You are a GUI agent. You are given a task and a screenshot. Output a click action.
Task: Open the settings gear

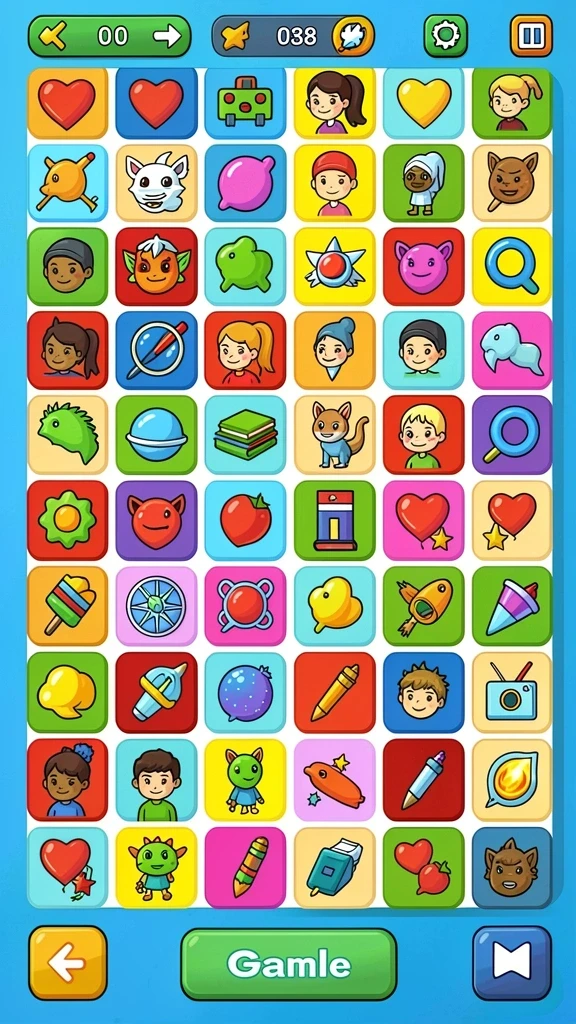[445, 35]
